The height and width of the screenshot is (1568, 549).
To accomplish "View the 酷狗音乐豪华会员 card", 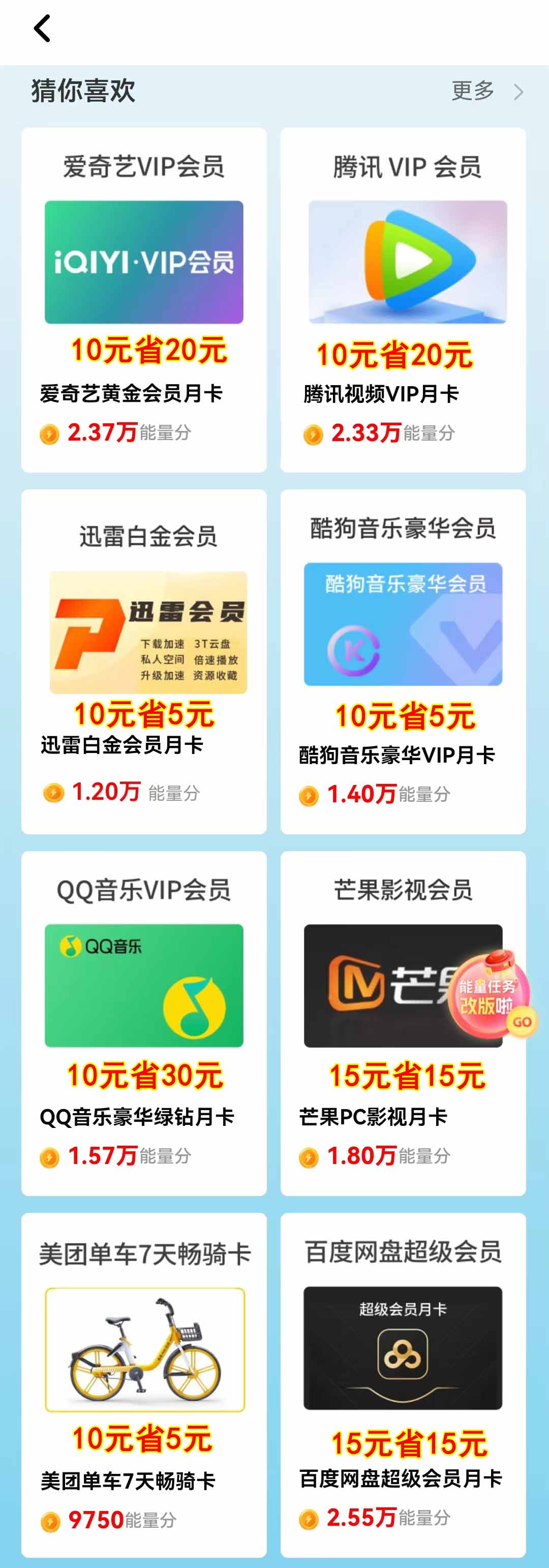I will coord(403,661).
